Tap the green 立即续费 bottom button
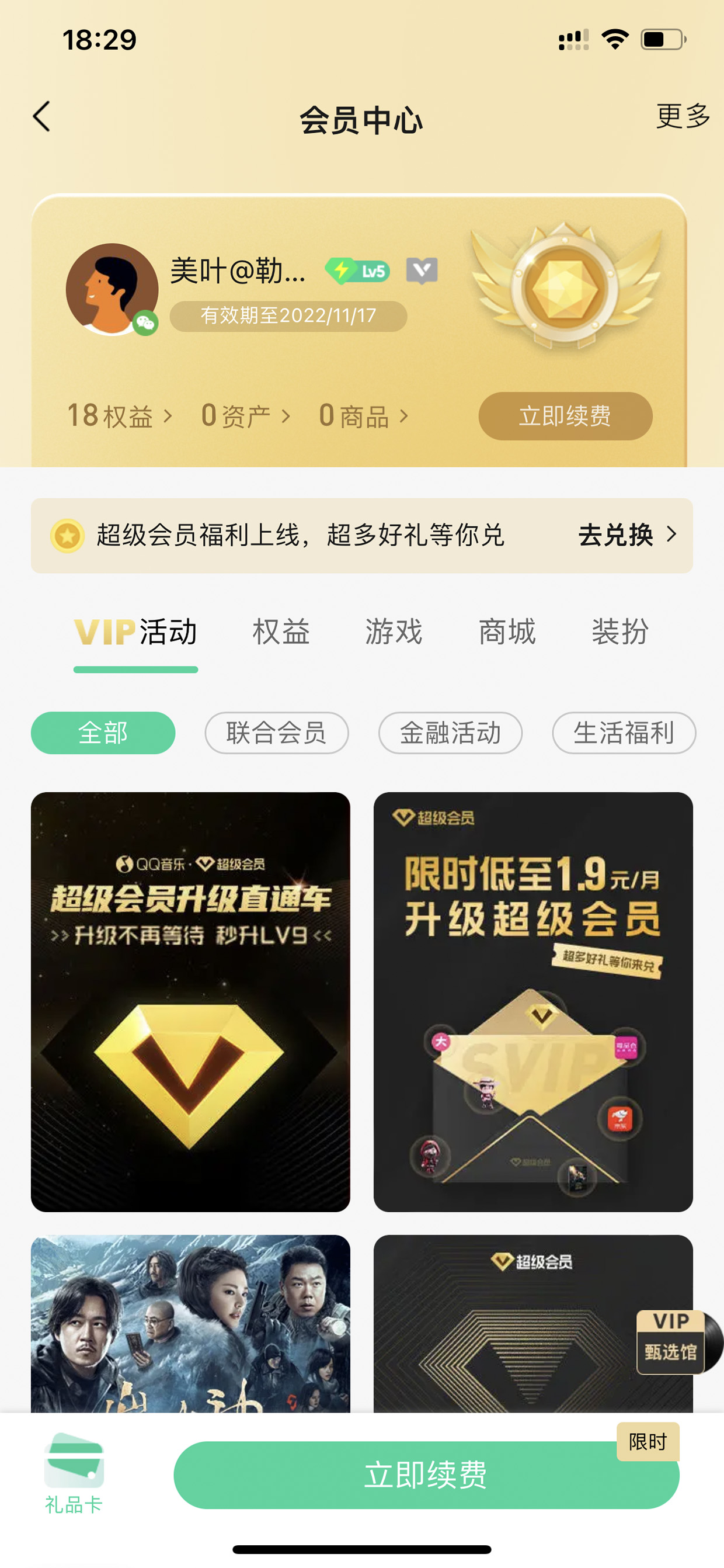 [426, 1475]
